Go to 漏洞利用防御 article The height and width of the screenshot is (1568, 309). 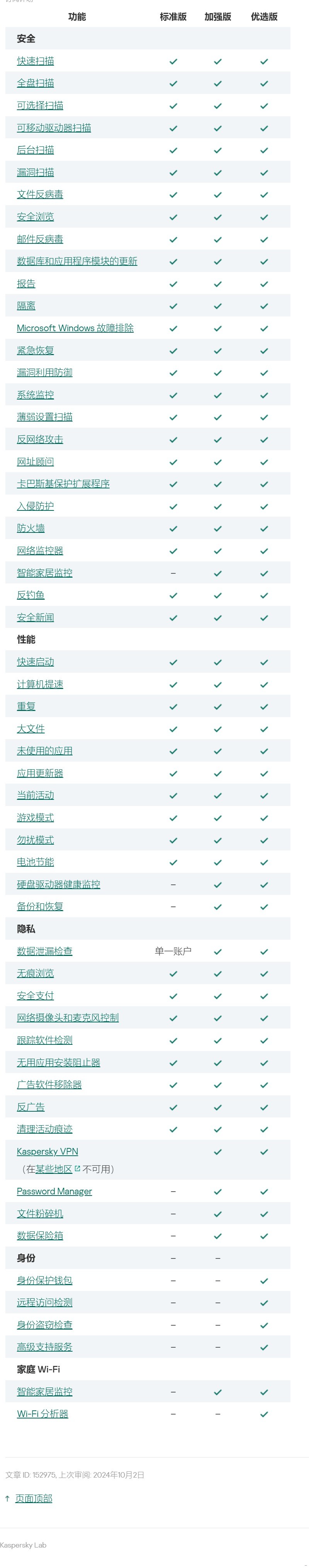click(x=44, y=372)
